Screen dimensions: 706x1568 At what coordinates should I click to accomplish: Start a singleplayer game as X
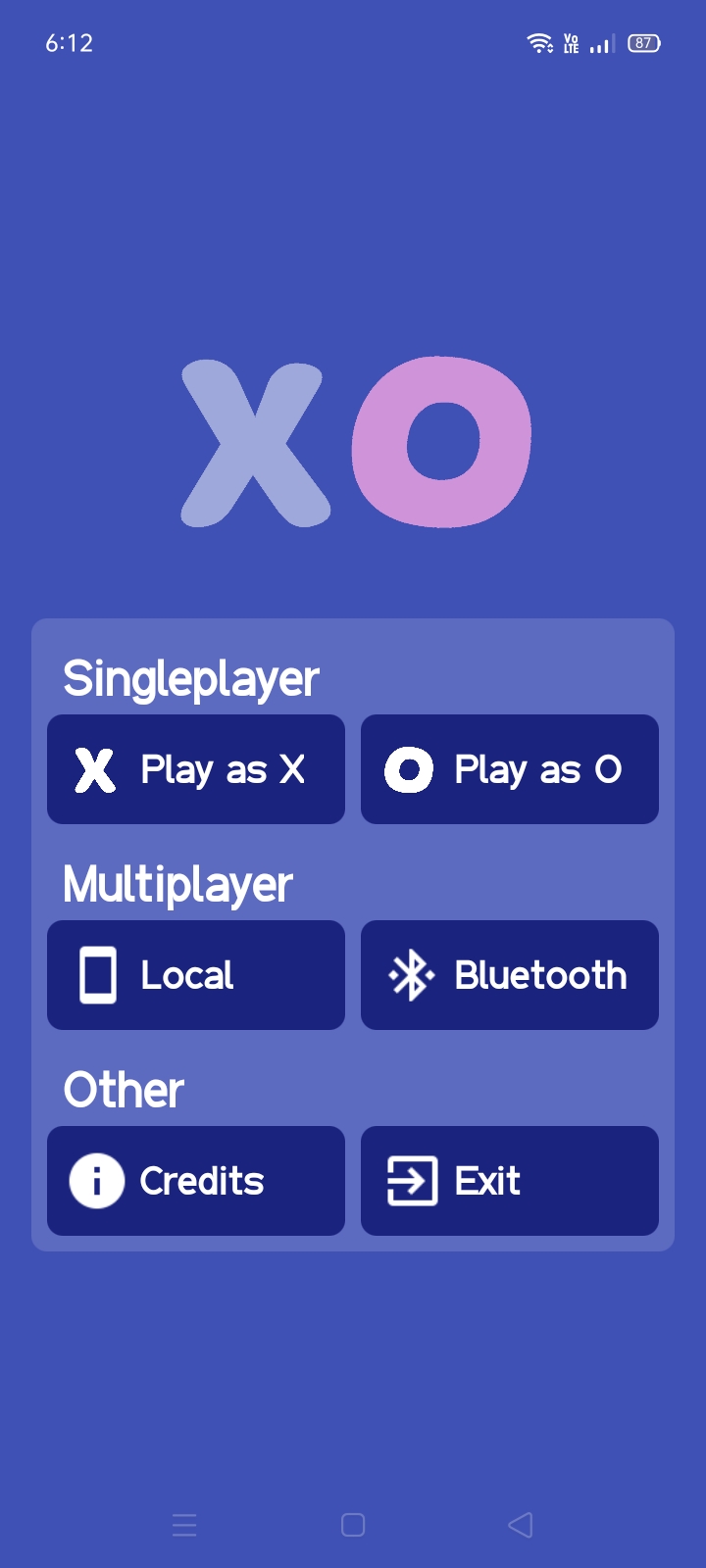point(196,769)
